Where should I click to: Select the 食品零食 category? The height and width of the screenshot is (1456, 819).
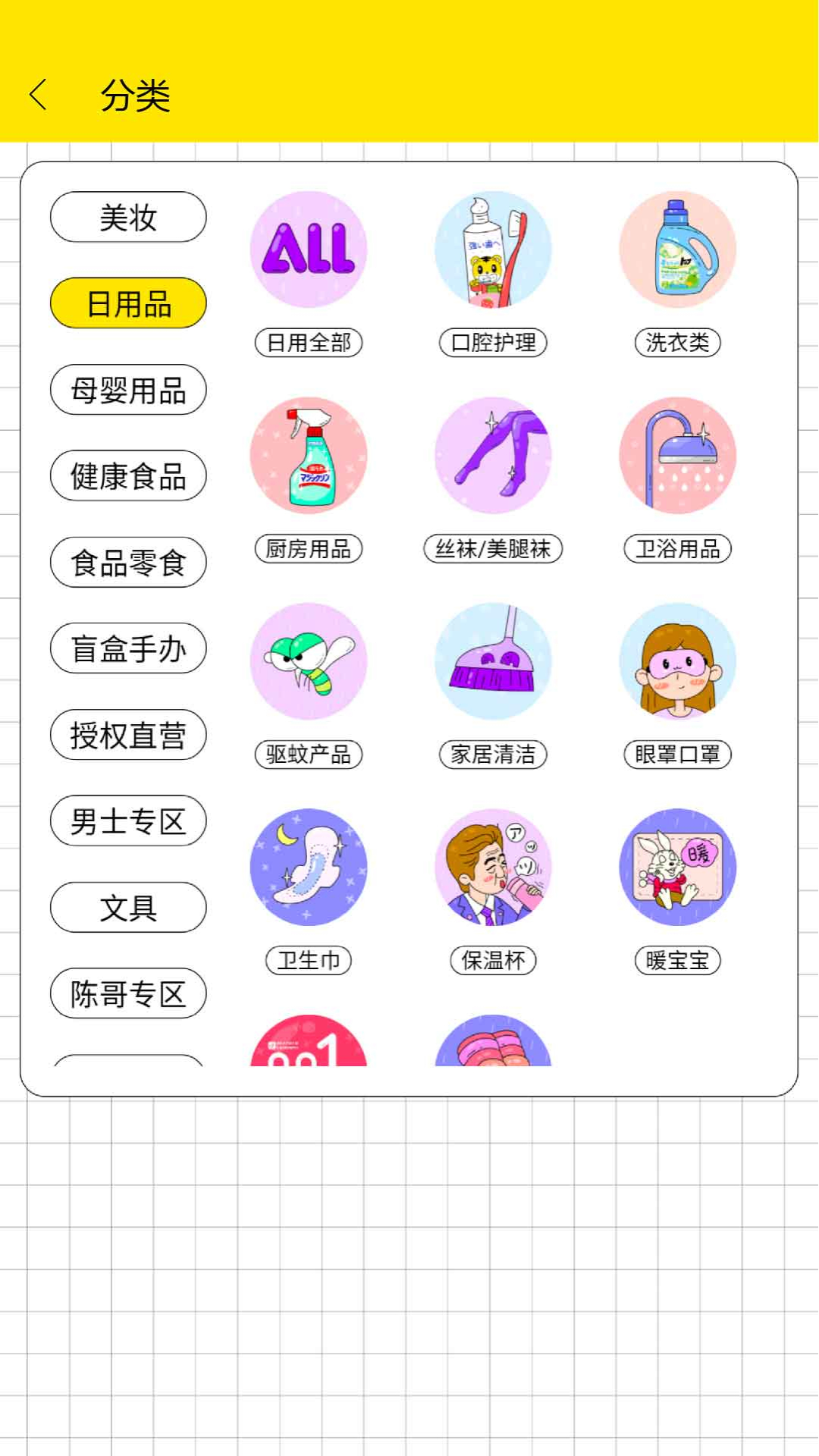coord(127,562)
